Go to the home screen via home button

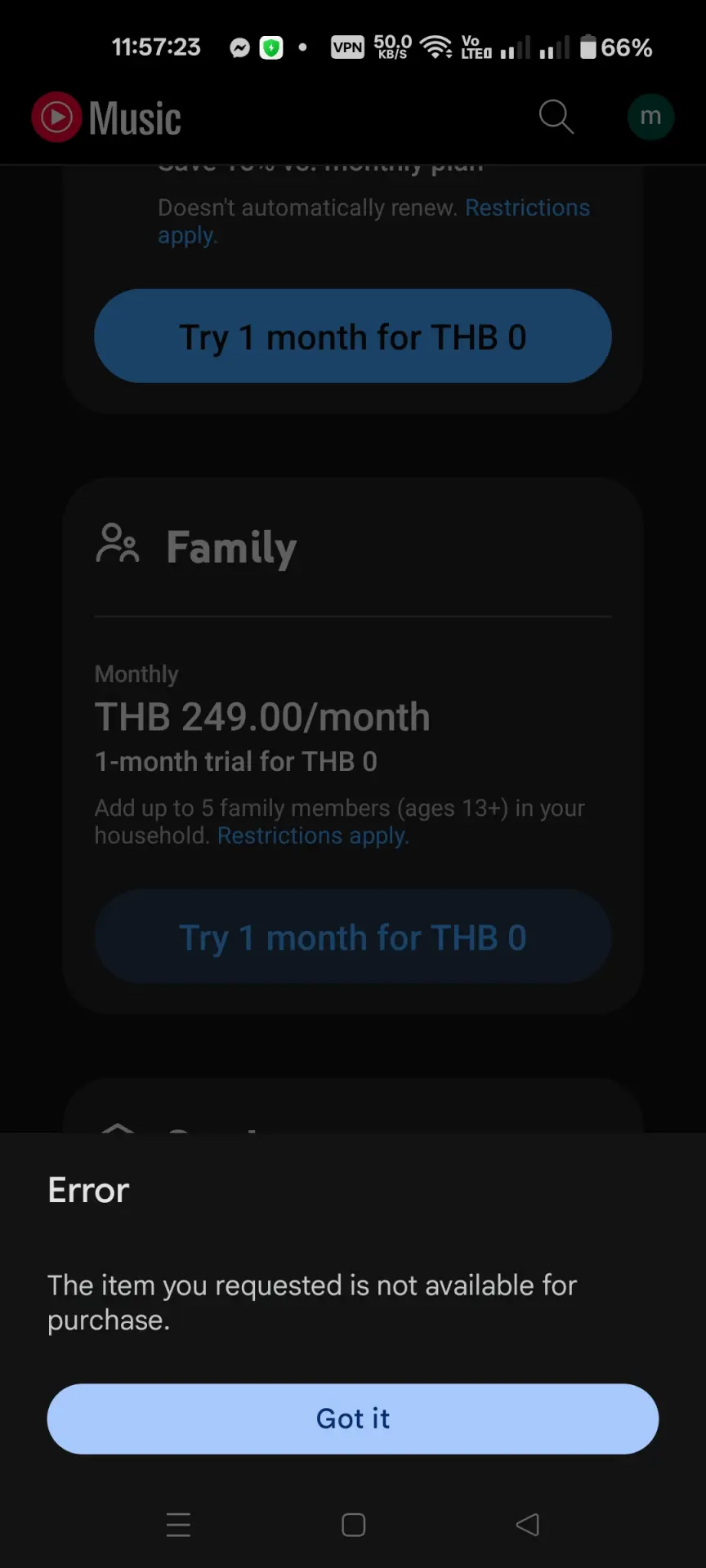pyautogui.click(x=353, y=1525)
